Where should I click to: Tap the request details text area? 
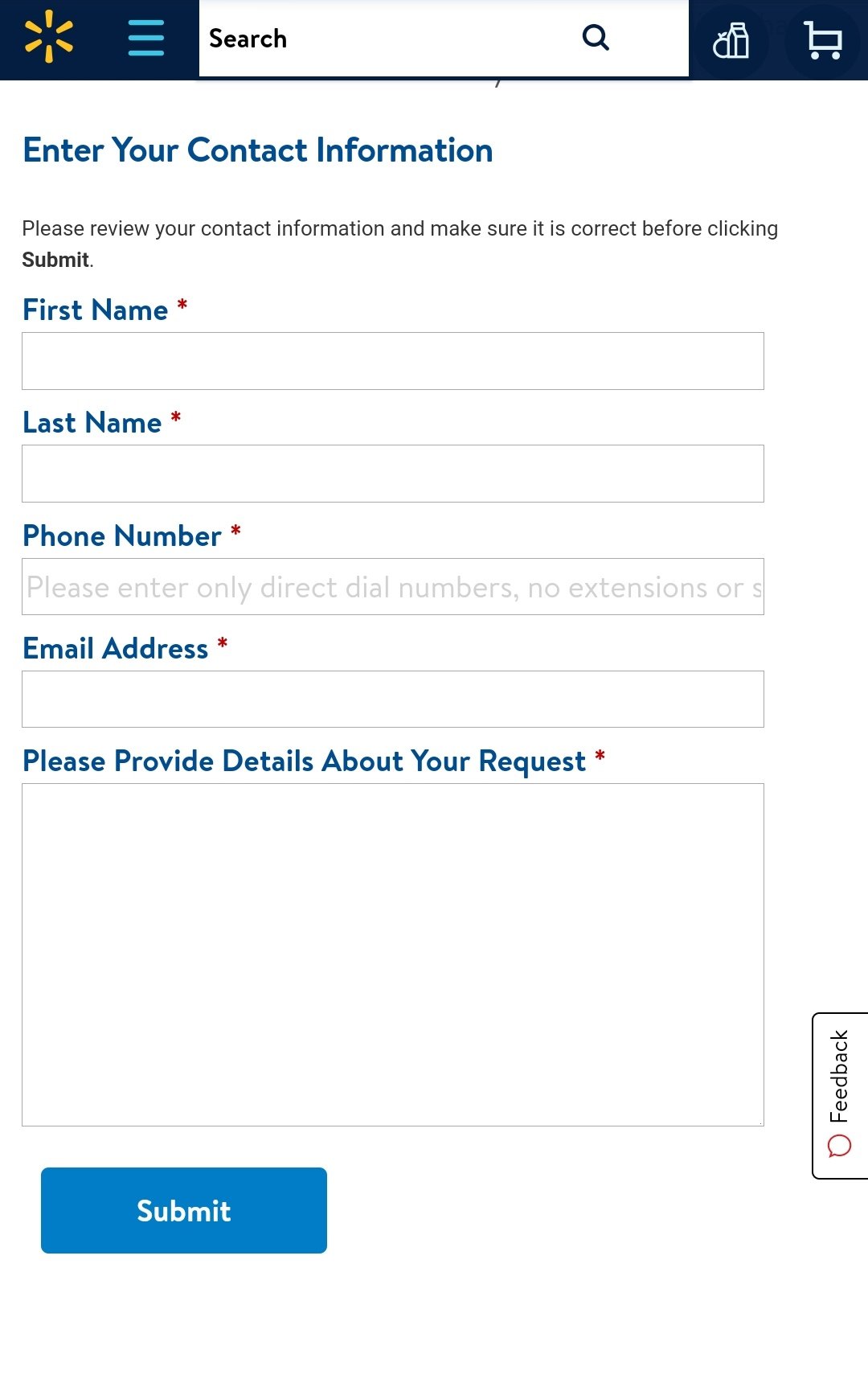pyautogui.click(x=393, y=954)
